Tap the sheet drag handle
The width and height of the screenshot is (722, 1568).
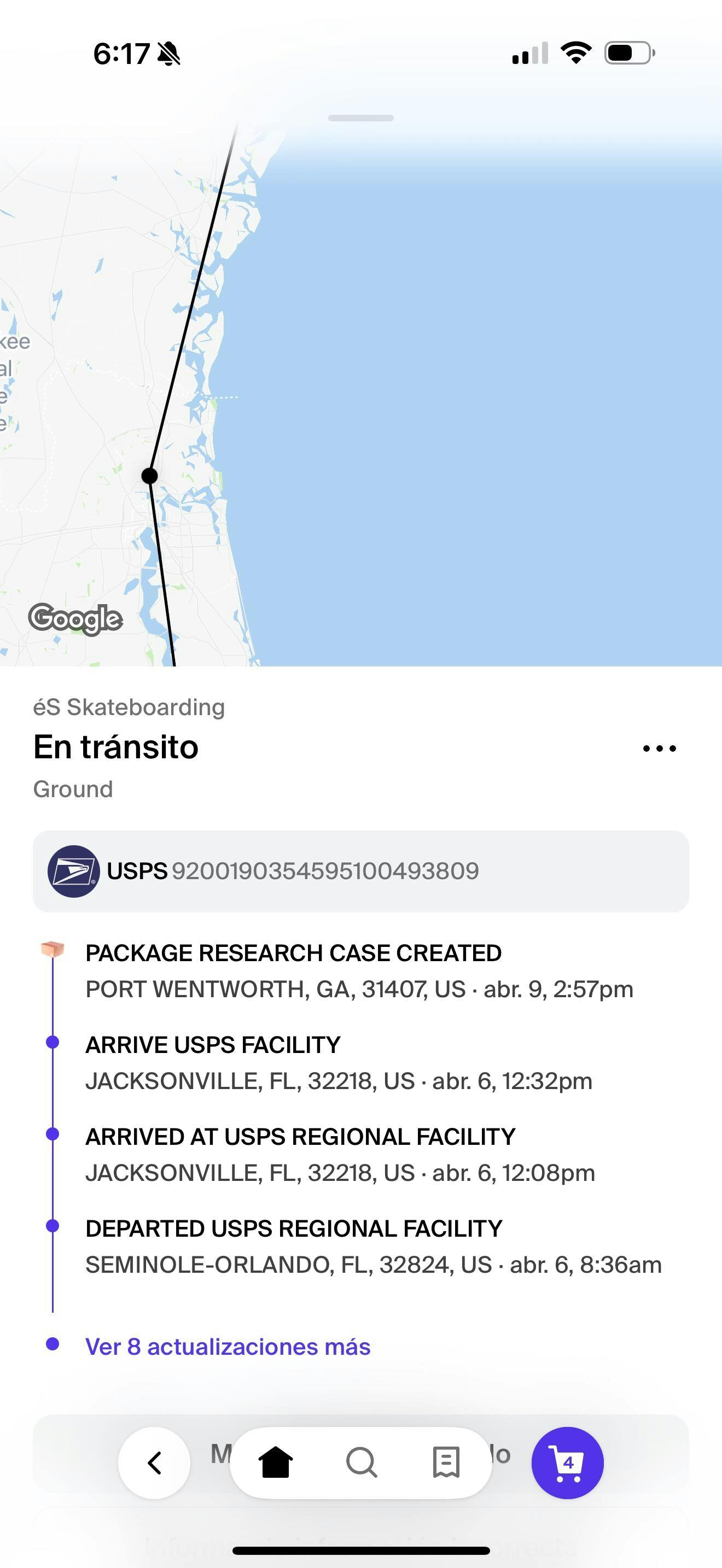pos(361,118)
